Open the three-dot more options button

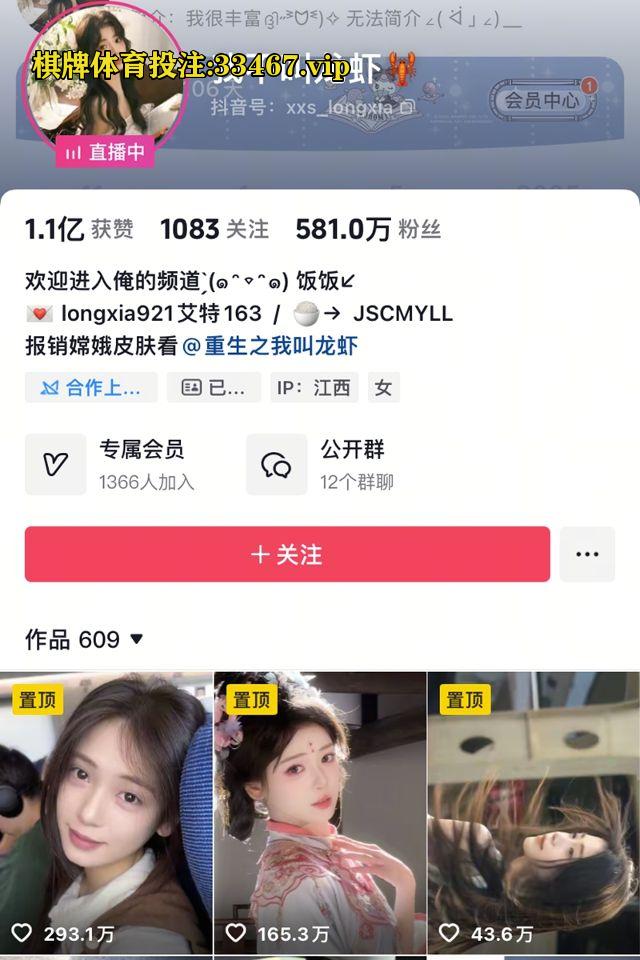(x=587, y=554)
